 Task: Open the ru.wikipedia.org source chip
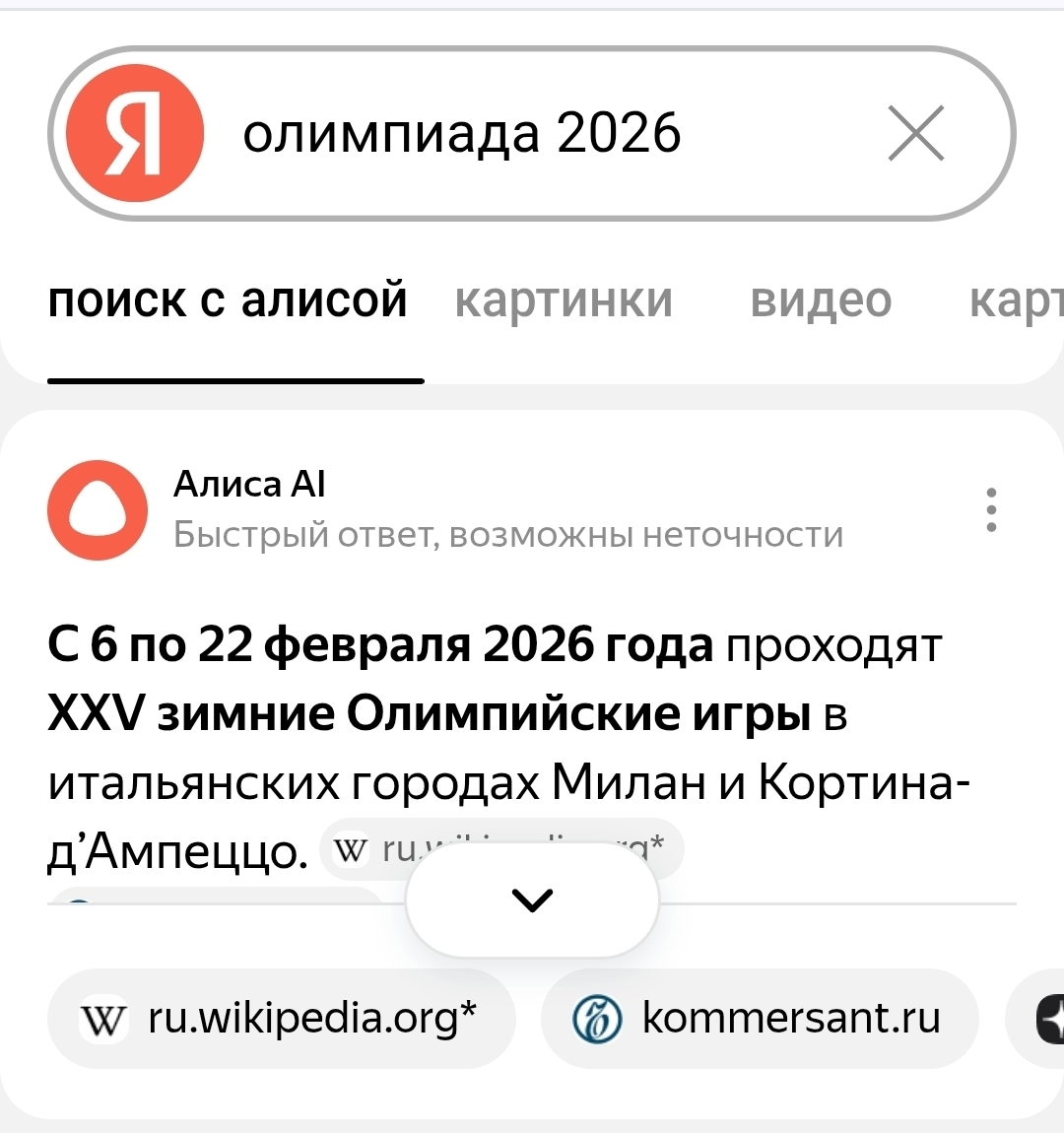click(x=282, y=1018)
